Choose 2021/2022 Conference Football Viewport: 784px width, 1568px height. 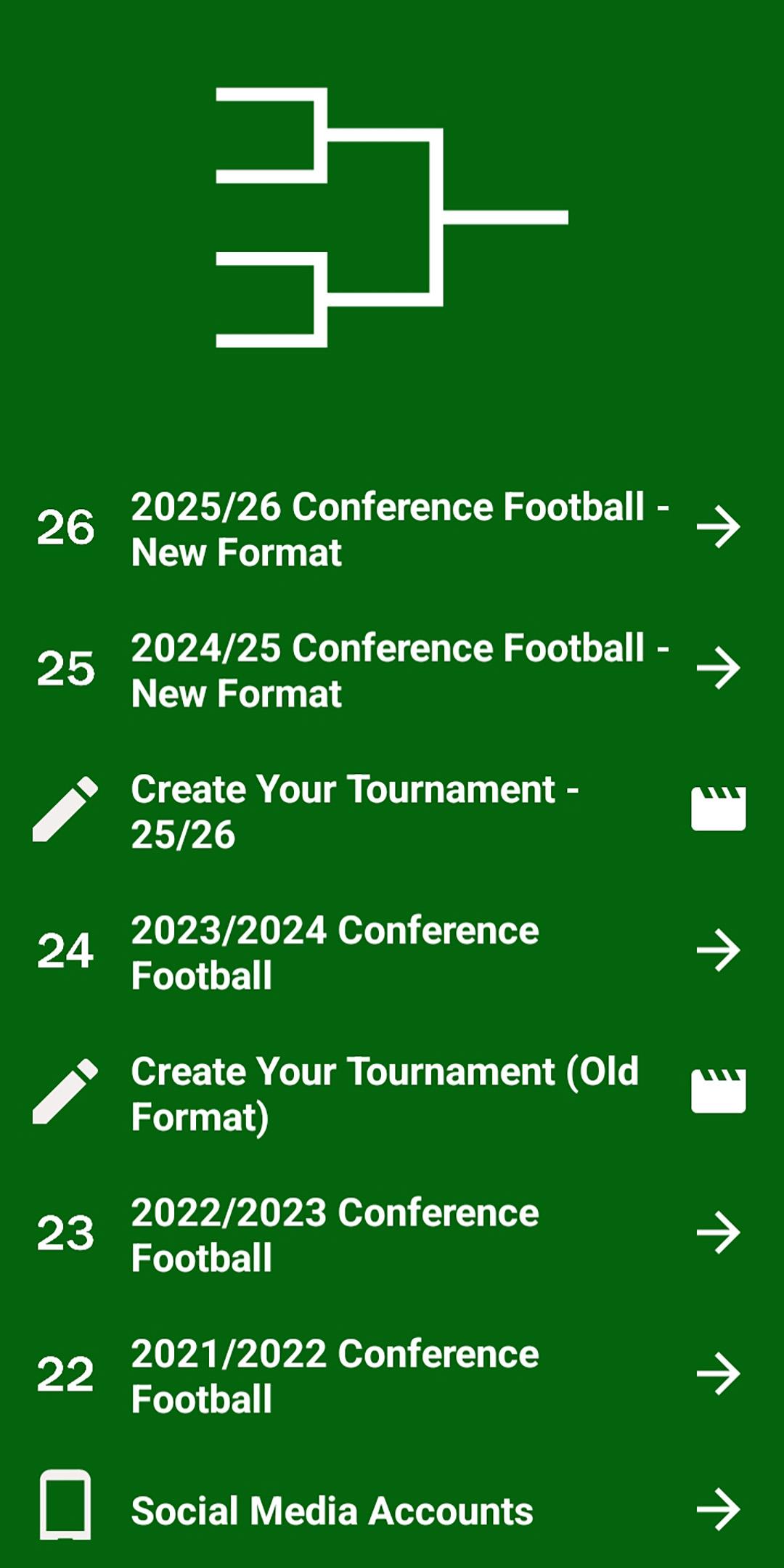point(392,1376)
